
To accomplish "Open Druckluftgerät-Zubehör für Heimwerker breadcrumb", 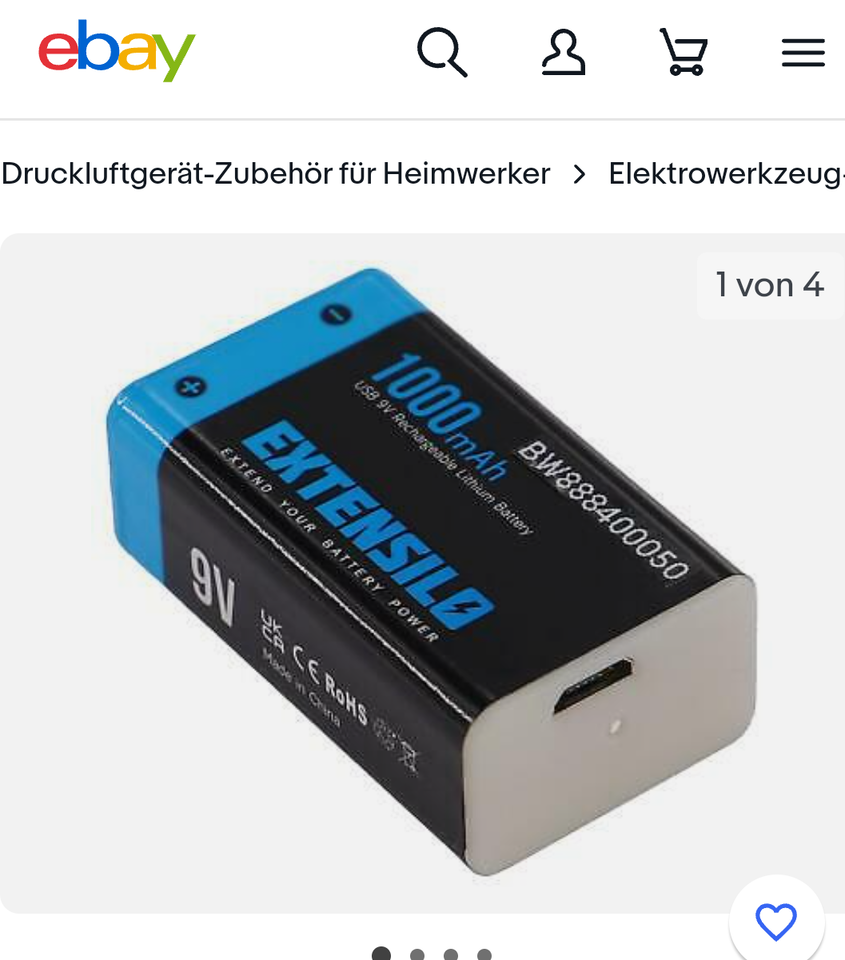I will click(276, 174).
